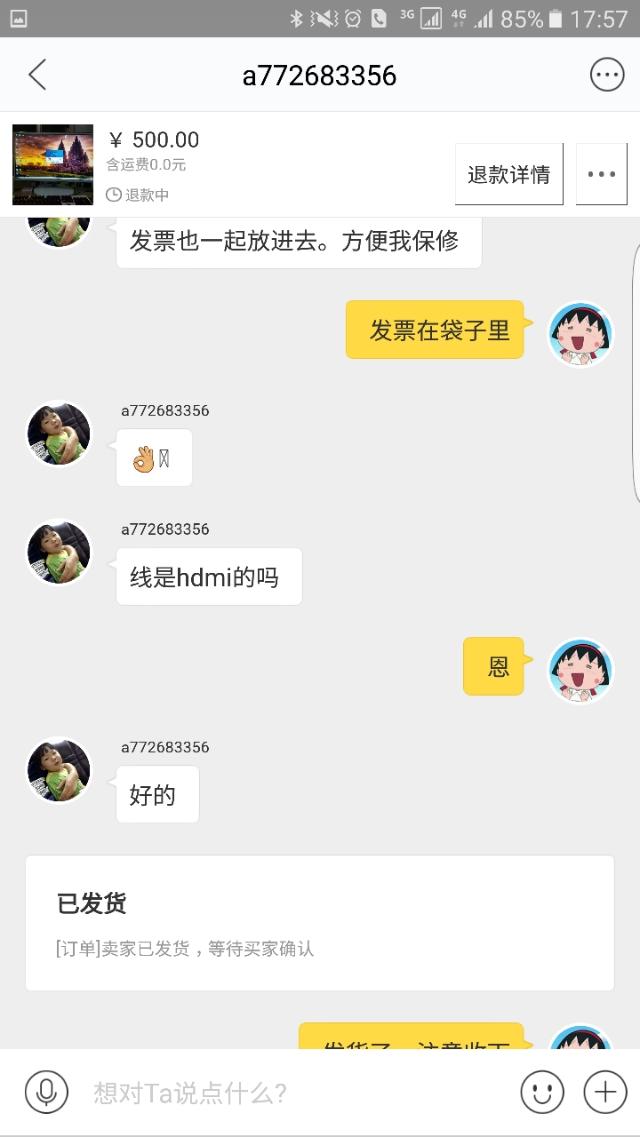Screen dimensions: 640x1137
Task: Open the emoji picker
Action: (542, 1091)
